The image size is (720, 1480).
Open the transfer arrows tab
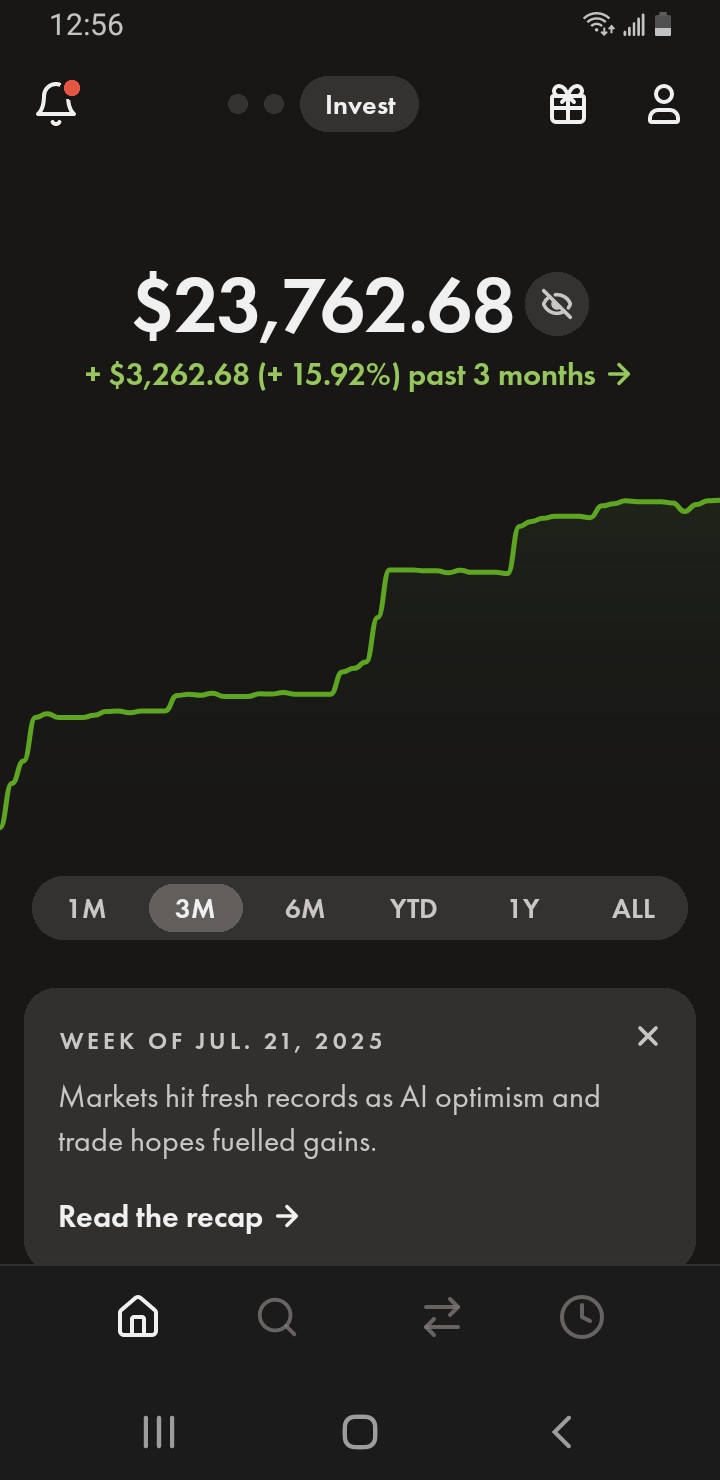[x=441, y=1317]
